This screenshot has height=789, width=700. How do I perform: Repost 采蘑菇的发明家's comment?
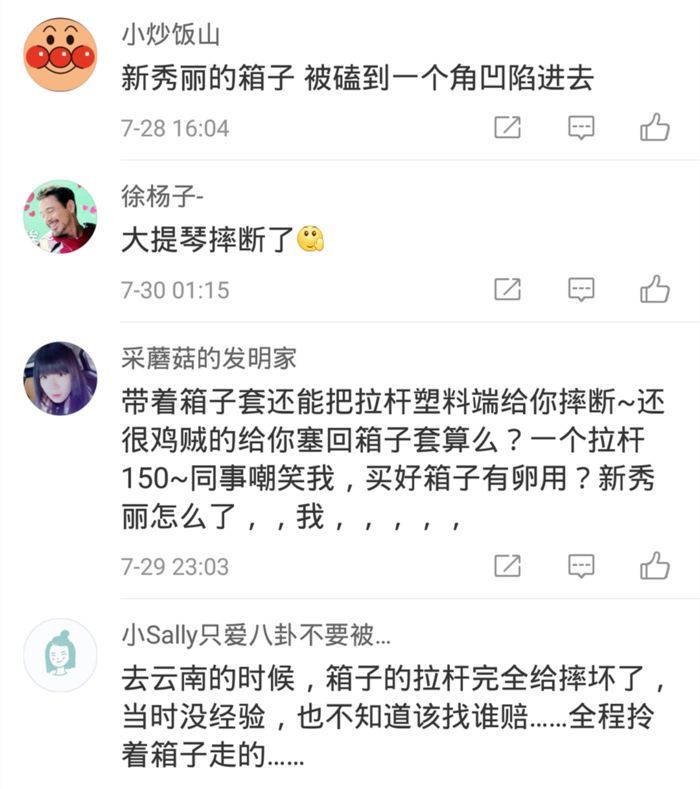click(508, 565)
